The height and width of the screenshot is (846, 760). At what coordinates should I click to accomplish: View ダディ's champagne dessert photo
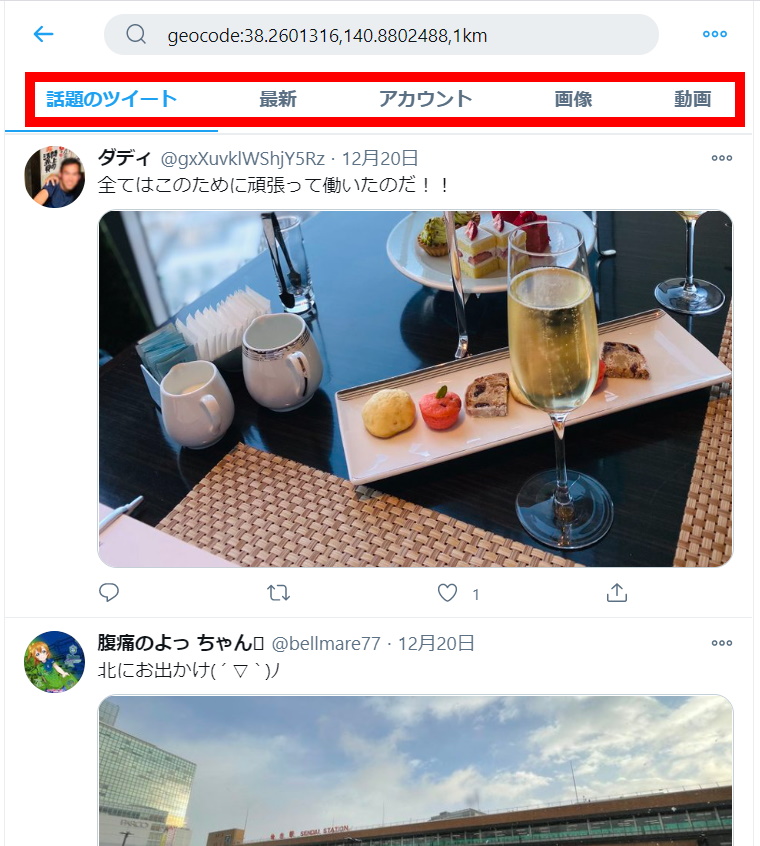click(x=415, y=388)
